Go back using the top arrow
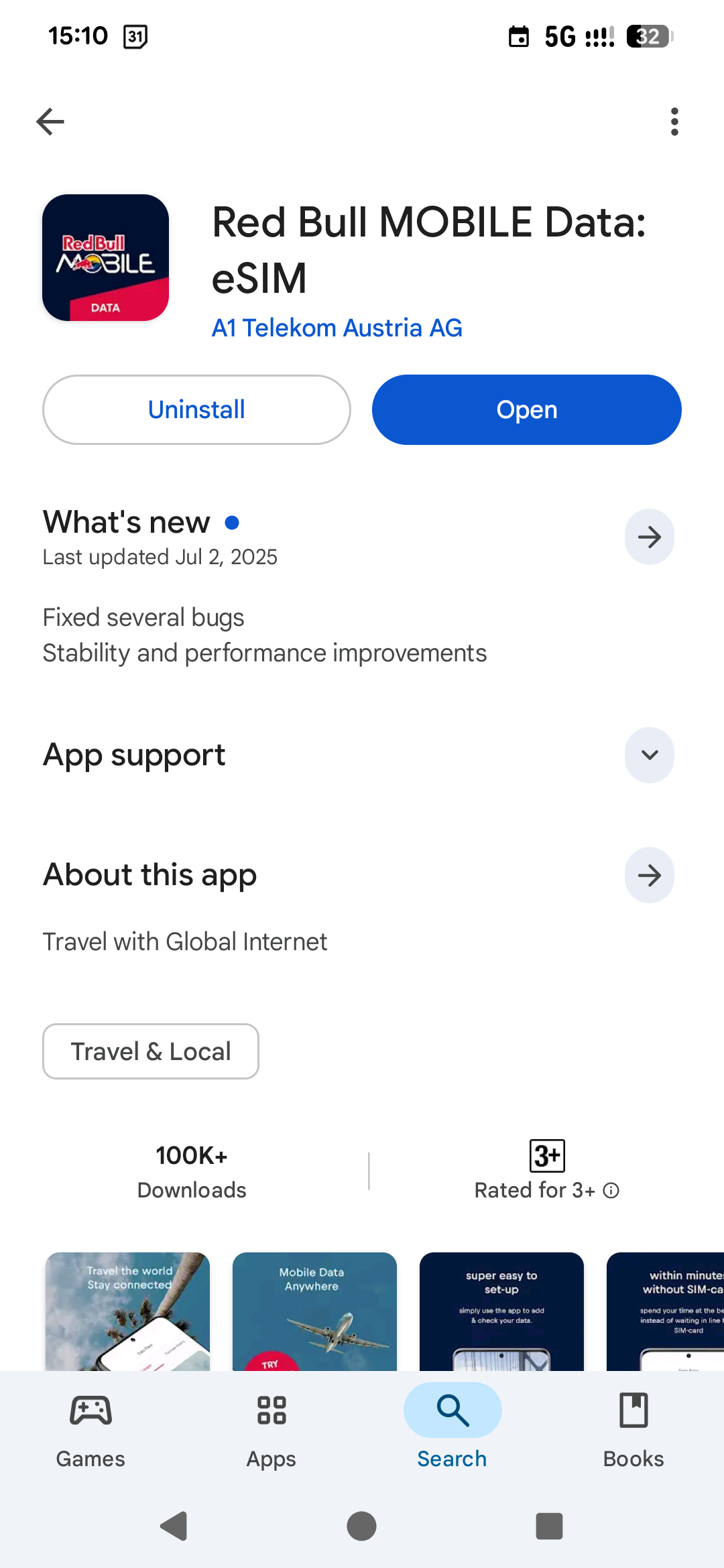Image resolution: width=724 pixels, height=1568 pixels. click(x=50, y=121)
